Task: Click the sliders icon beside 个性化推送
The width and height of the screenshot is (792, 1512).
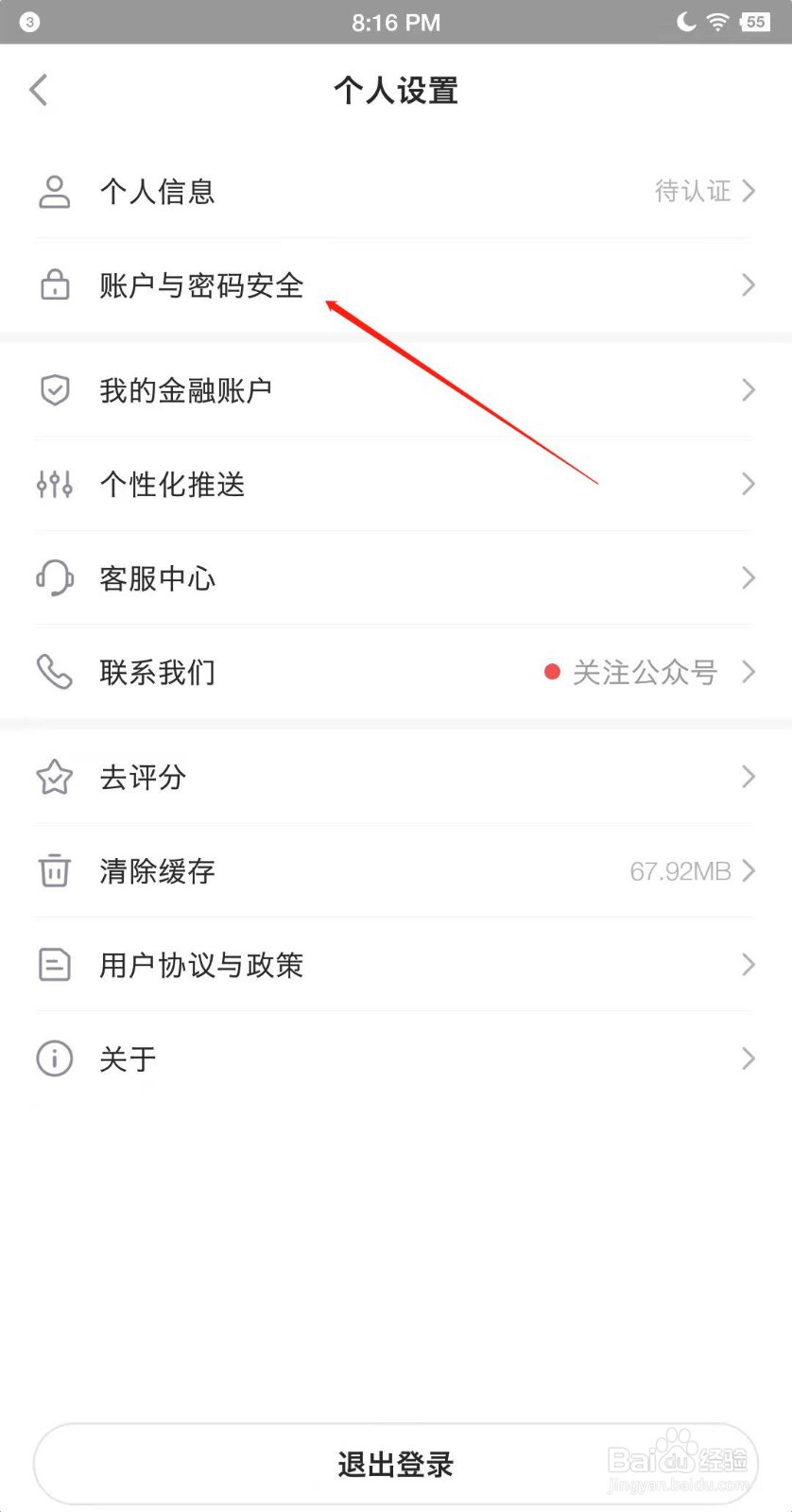Action: point(54,484)
